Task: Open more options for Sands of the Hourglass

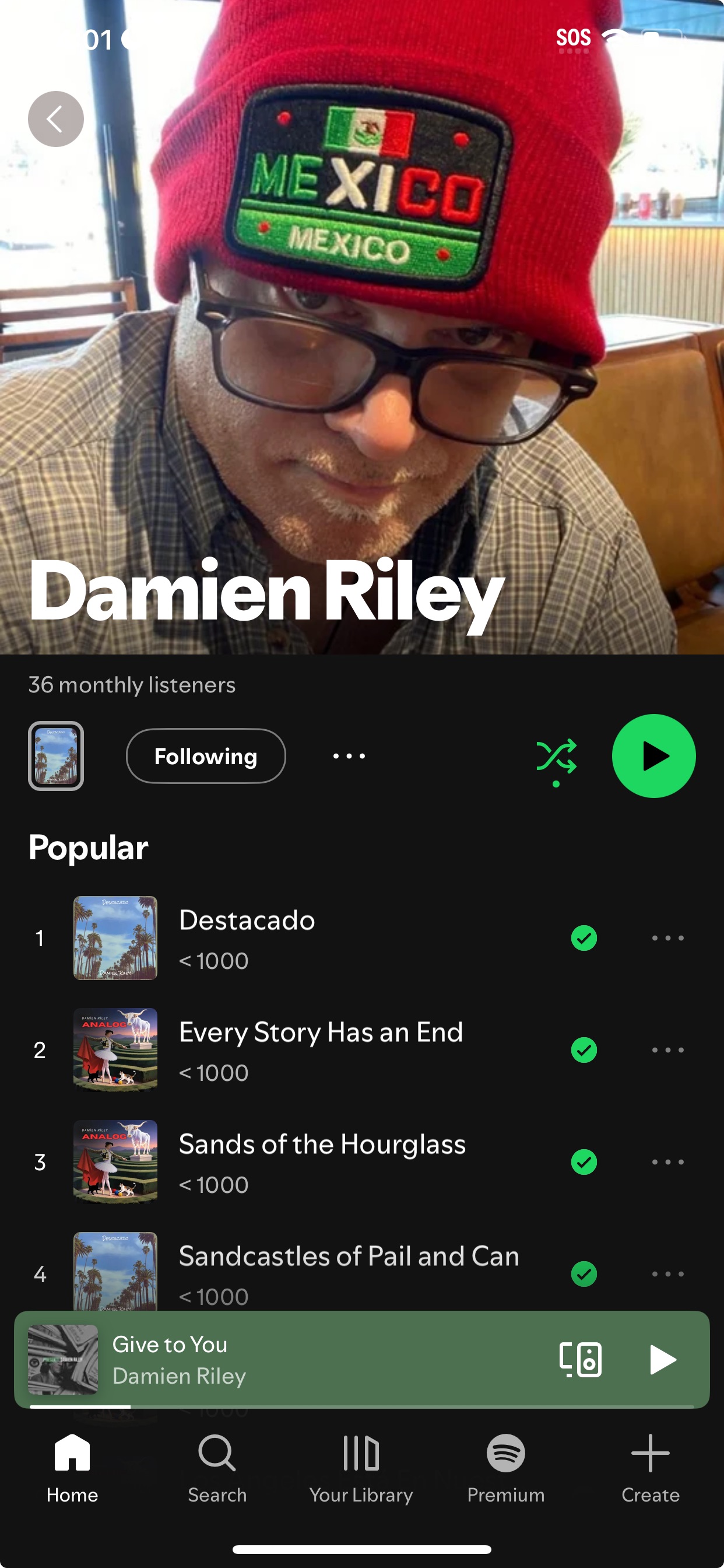Action: tap(667, 1162)
